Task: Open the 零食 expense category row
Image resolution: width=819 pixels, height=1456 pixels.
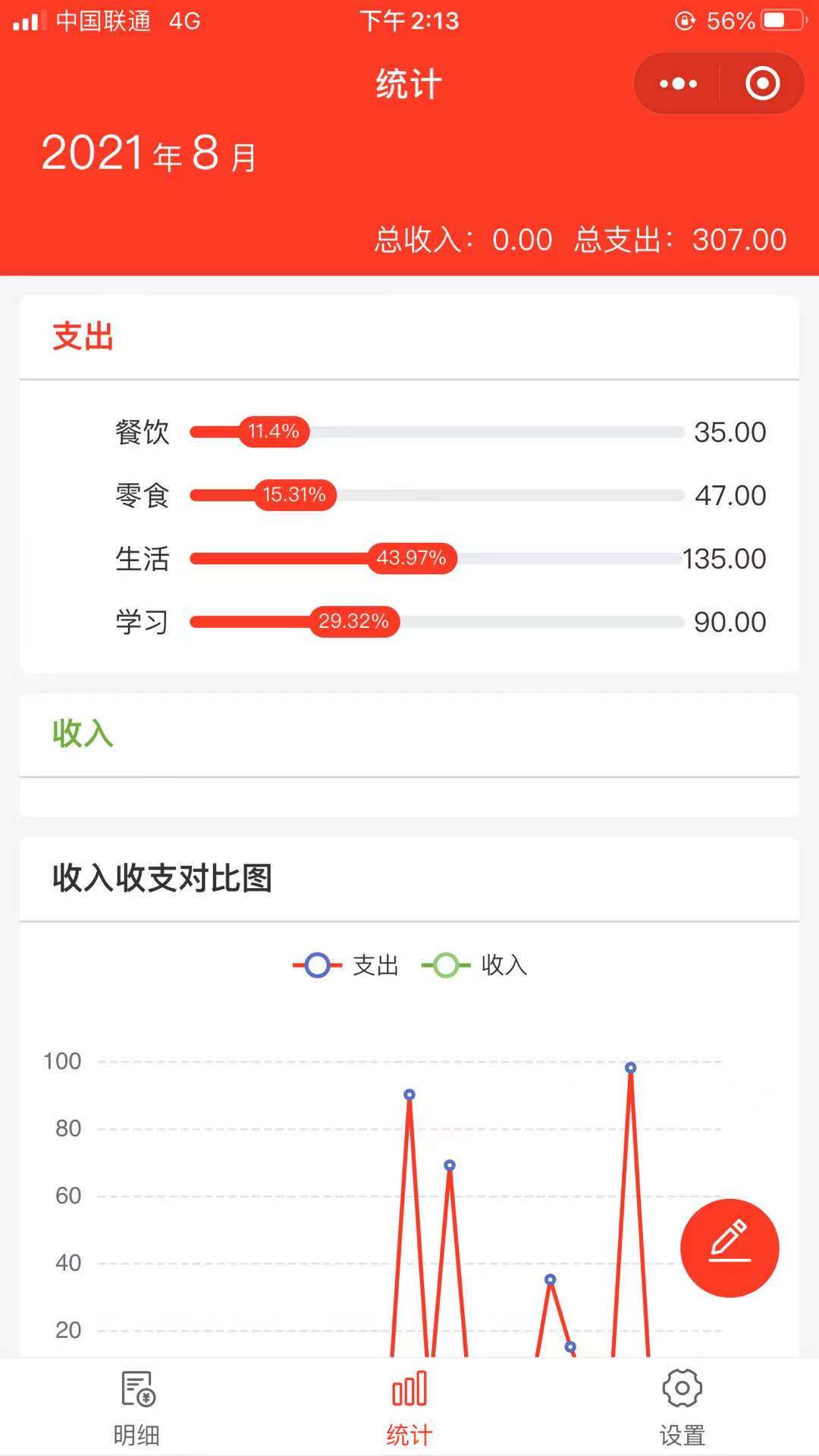Action: click(440, 495)
